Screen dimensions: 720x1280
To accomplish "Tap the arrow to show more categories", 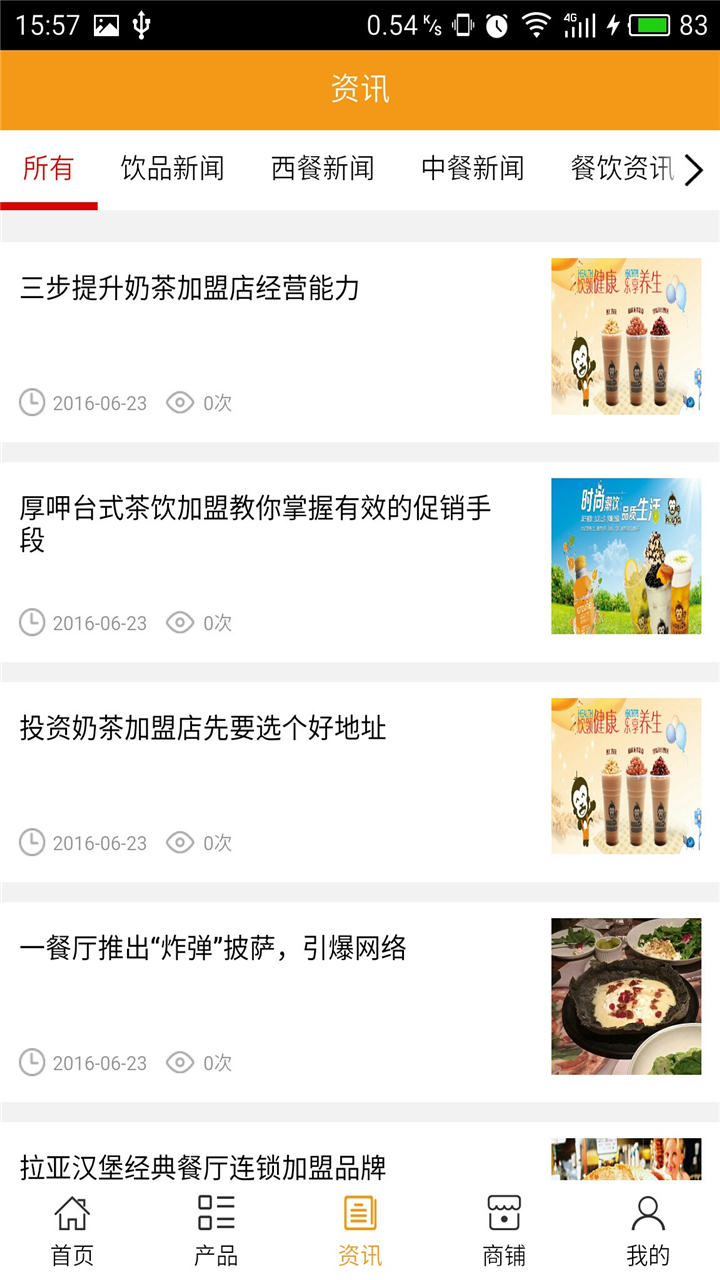I will coord(695,171).
